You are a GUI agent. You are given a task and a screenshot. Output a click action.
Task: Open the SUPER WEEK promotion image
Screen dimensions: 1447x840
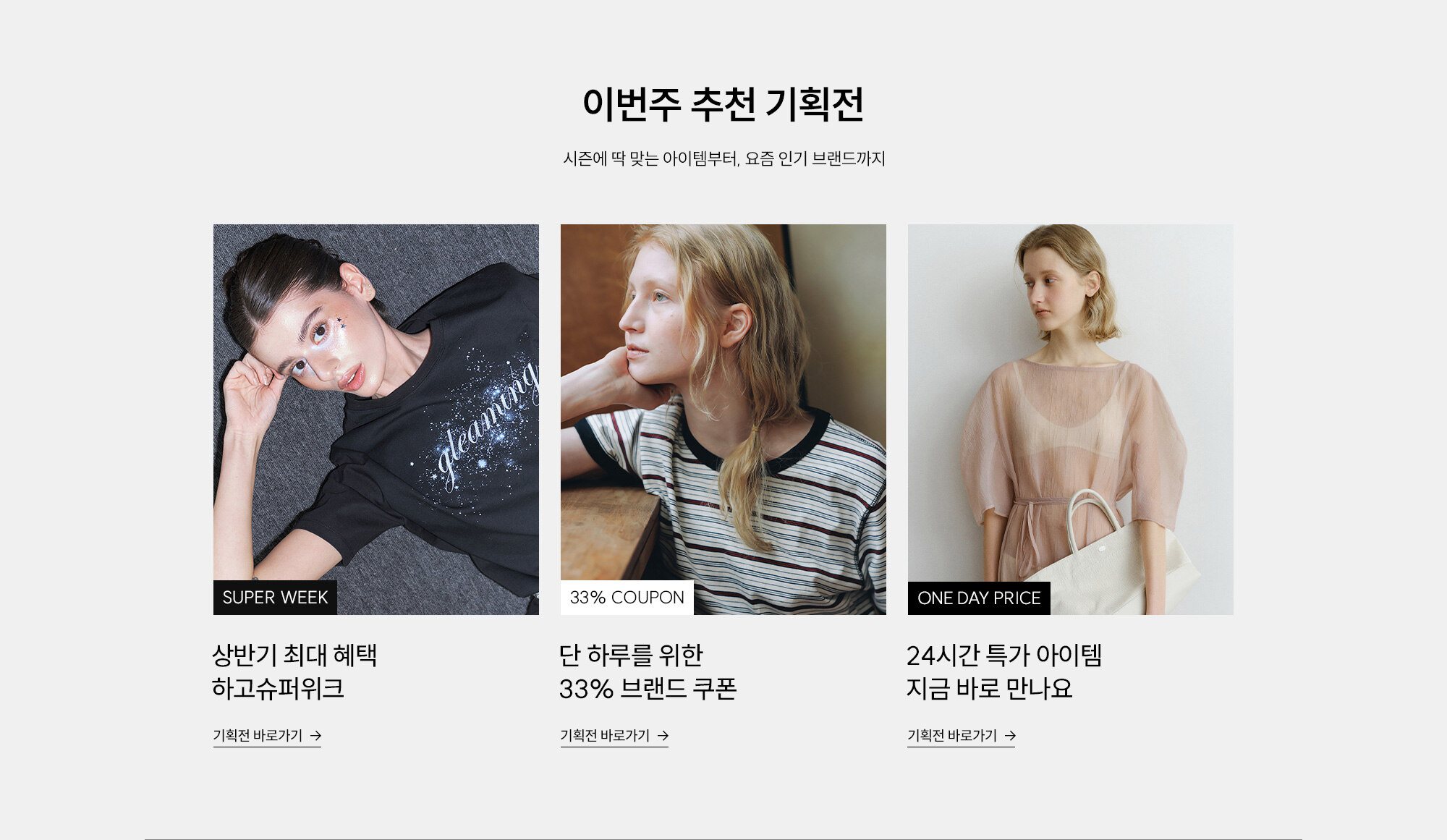(375, 419)
